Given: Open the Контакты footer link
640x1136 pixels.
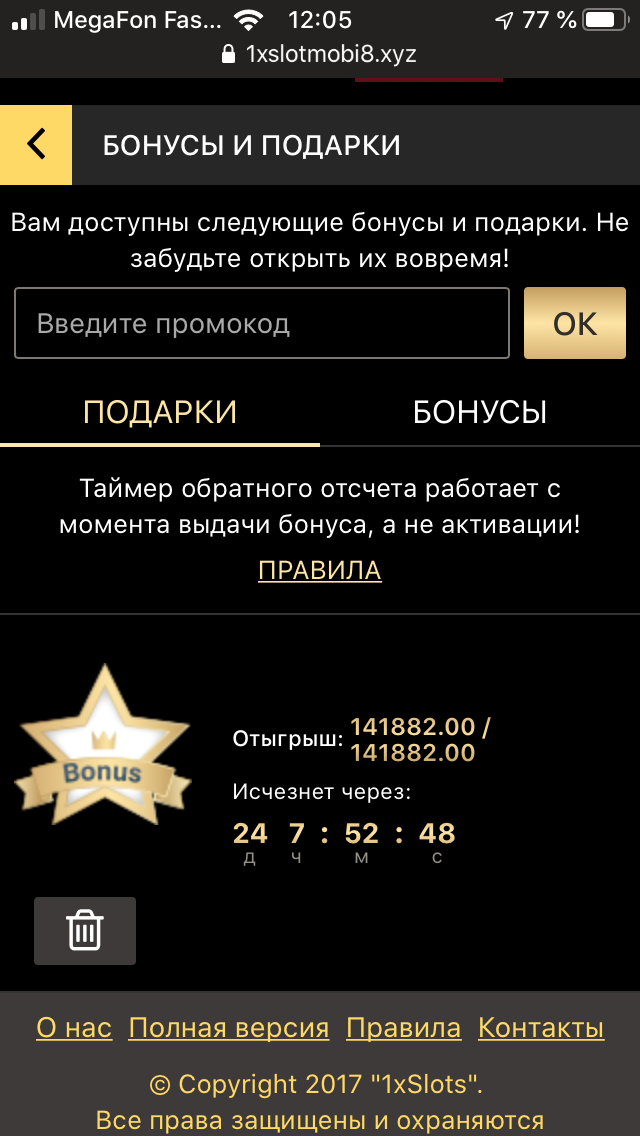Looking at the screenshot, I should click(541, 1028).
